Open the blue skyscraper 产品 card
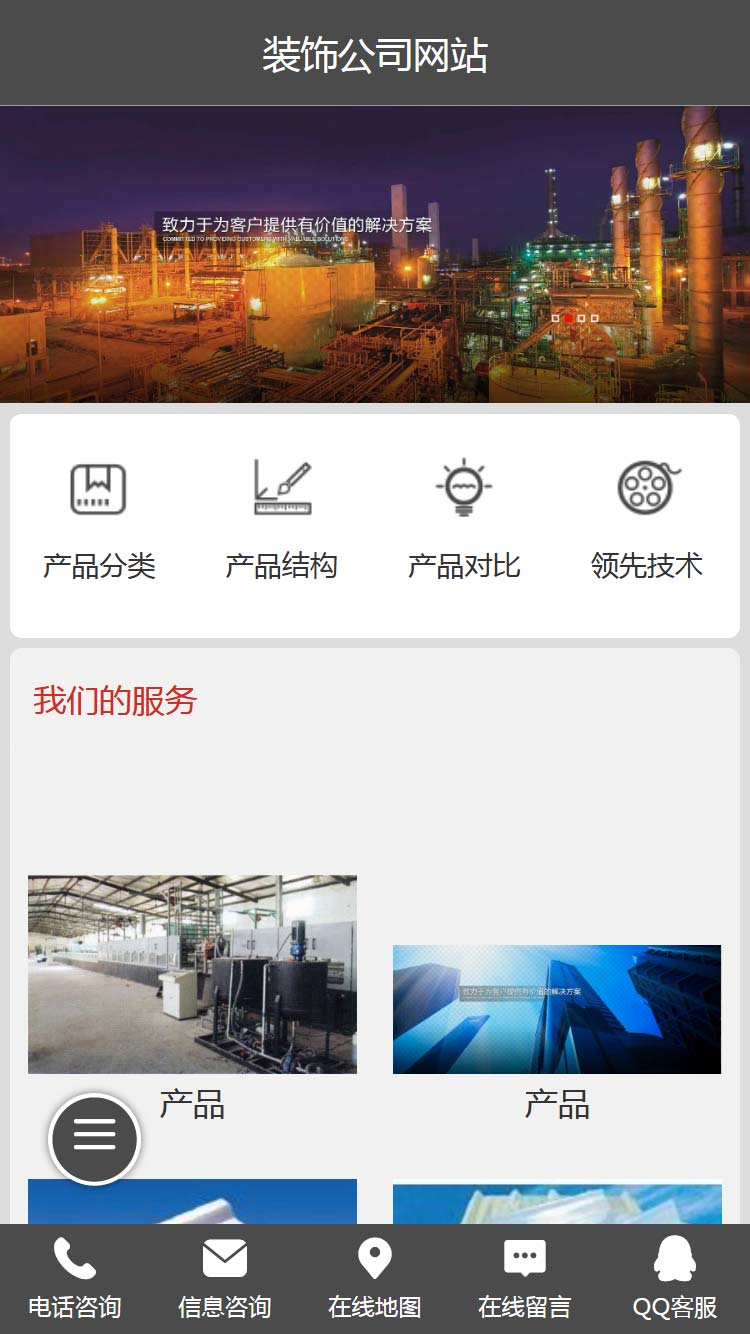Viewport: 750px width, 1334px height. tap(557, 1010)
